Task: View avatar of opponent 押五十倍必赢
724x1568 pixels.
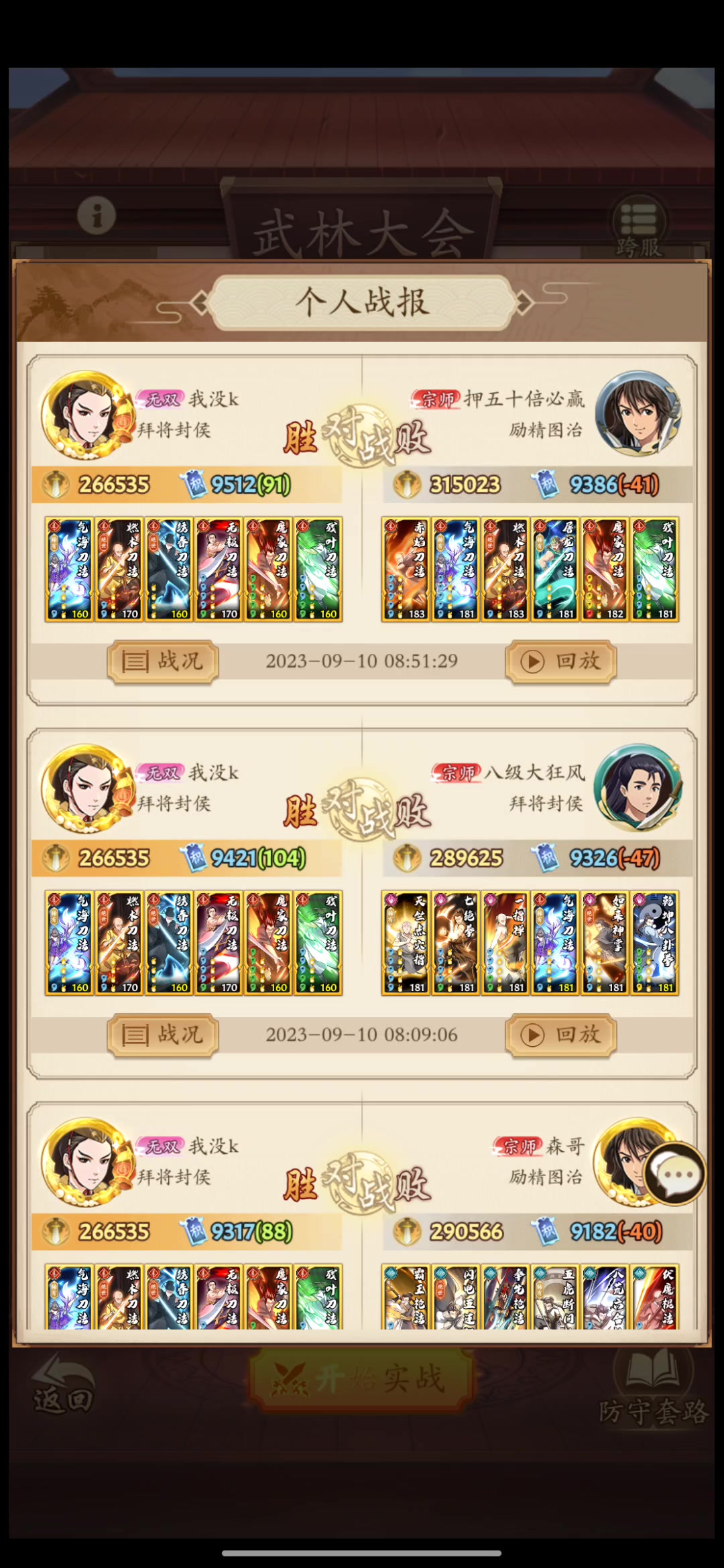Action: pyautogui.click(x=638, y=413)
